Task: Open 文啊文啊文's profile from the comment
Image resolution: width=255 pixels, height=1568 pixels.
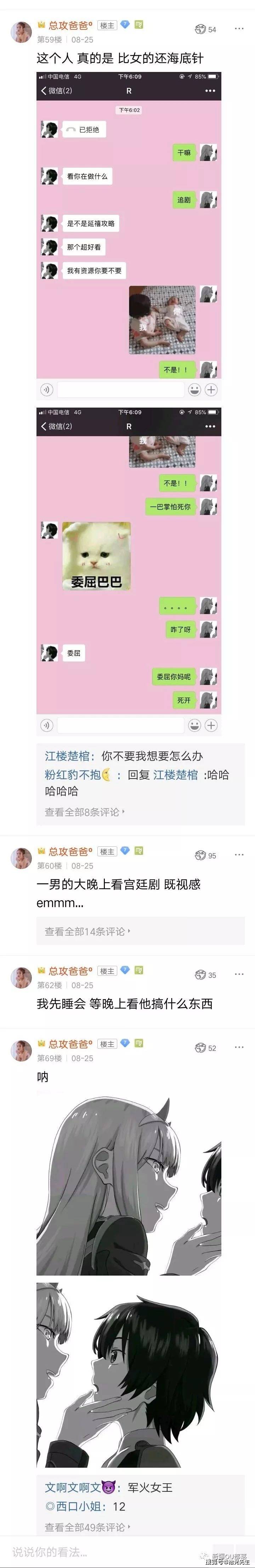Action: 72,1487
